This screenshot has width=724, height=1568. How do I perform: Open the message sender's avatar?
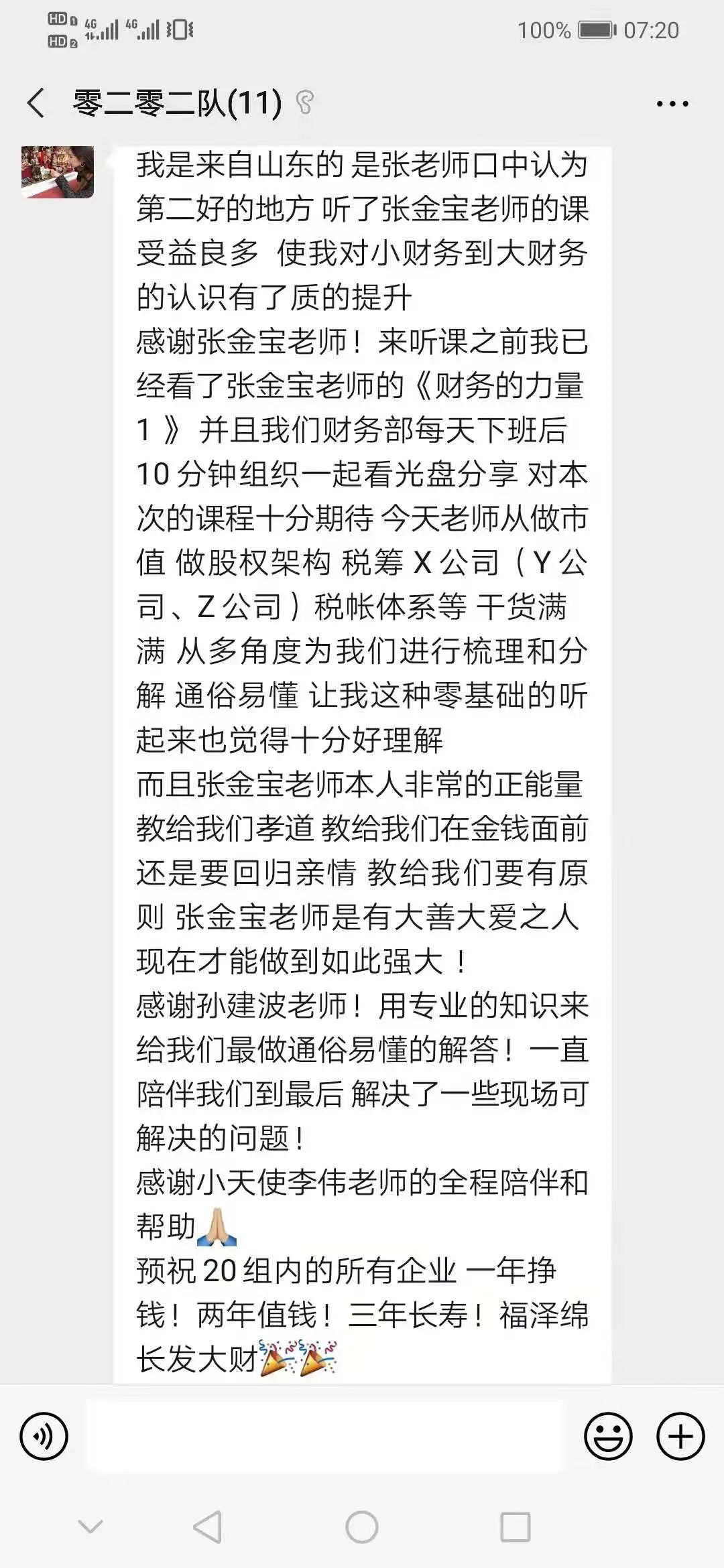click(58, 172)
